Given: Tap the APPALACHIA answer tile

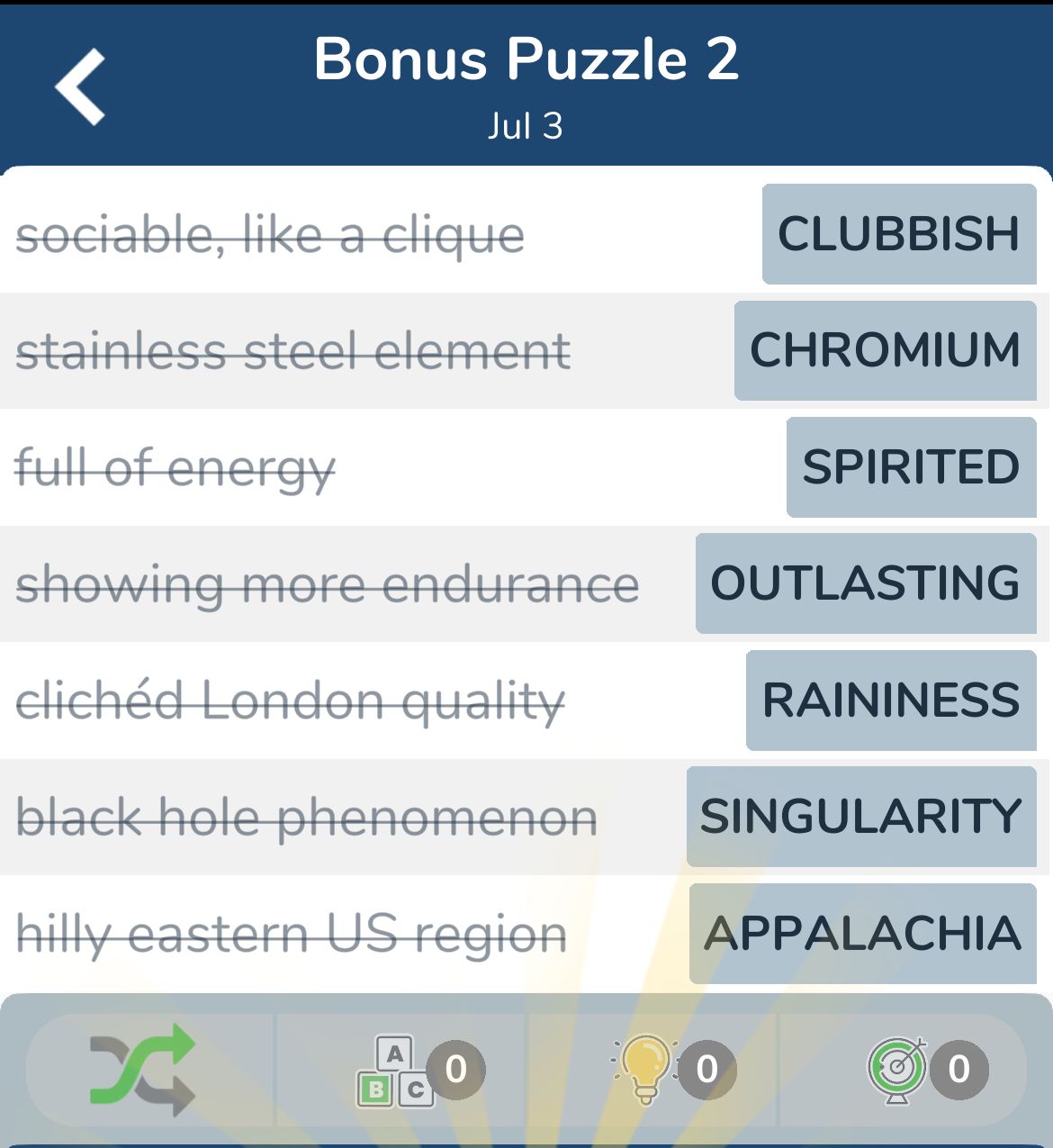Looking at the screenshot, I should tap(861, 934).
